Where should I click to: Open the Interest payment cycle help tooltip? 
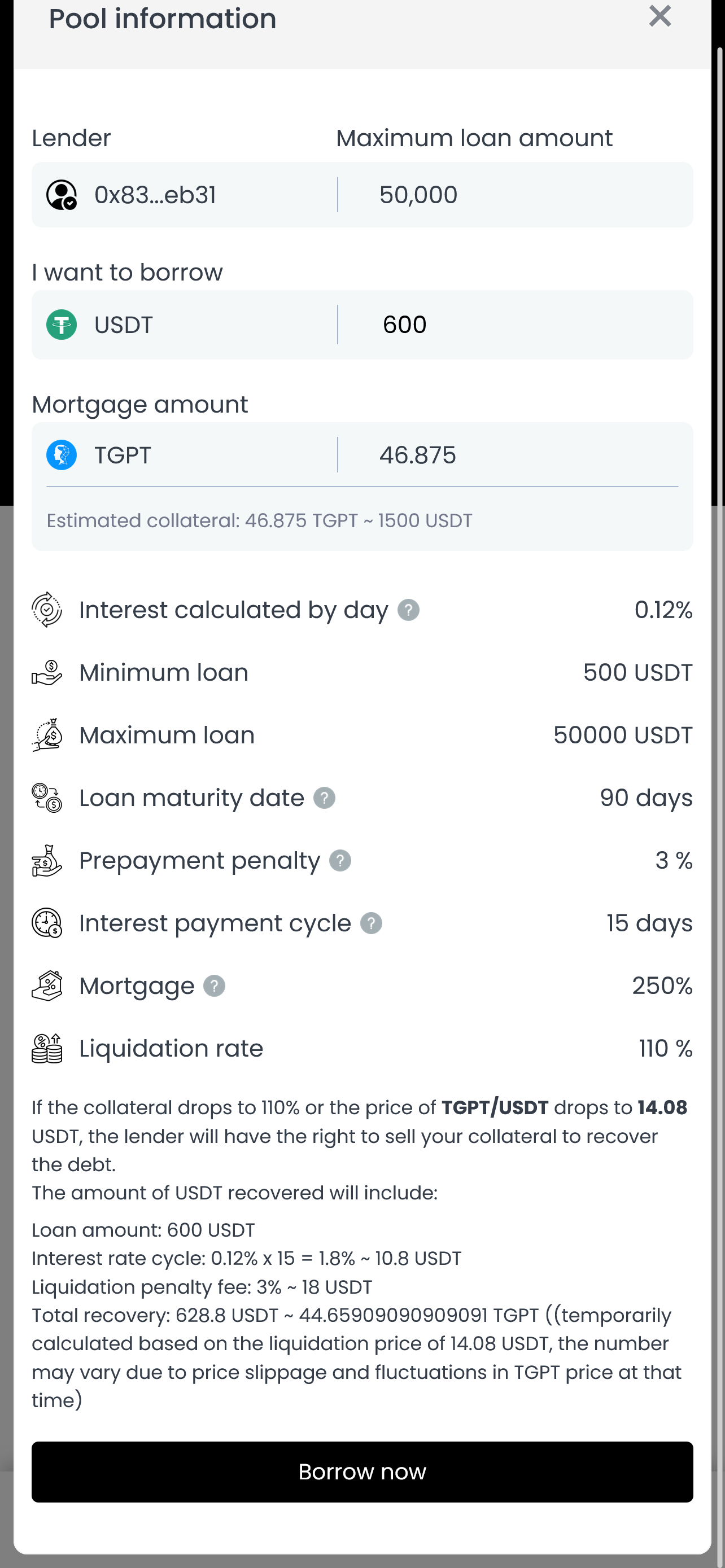pos(372,923)
